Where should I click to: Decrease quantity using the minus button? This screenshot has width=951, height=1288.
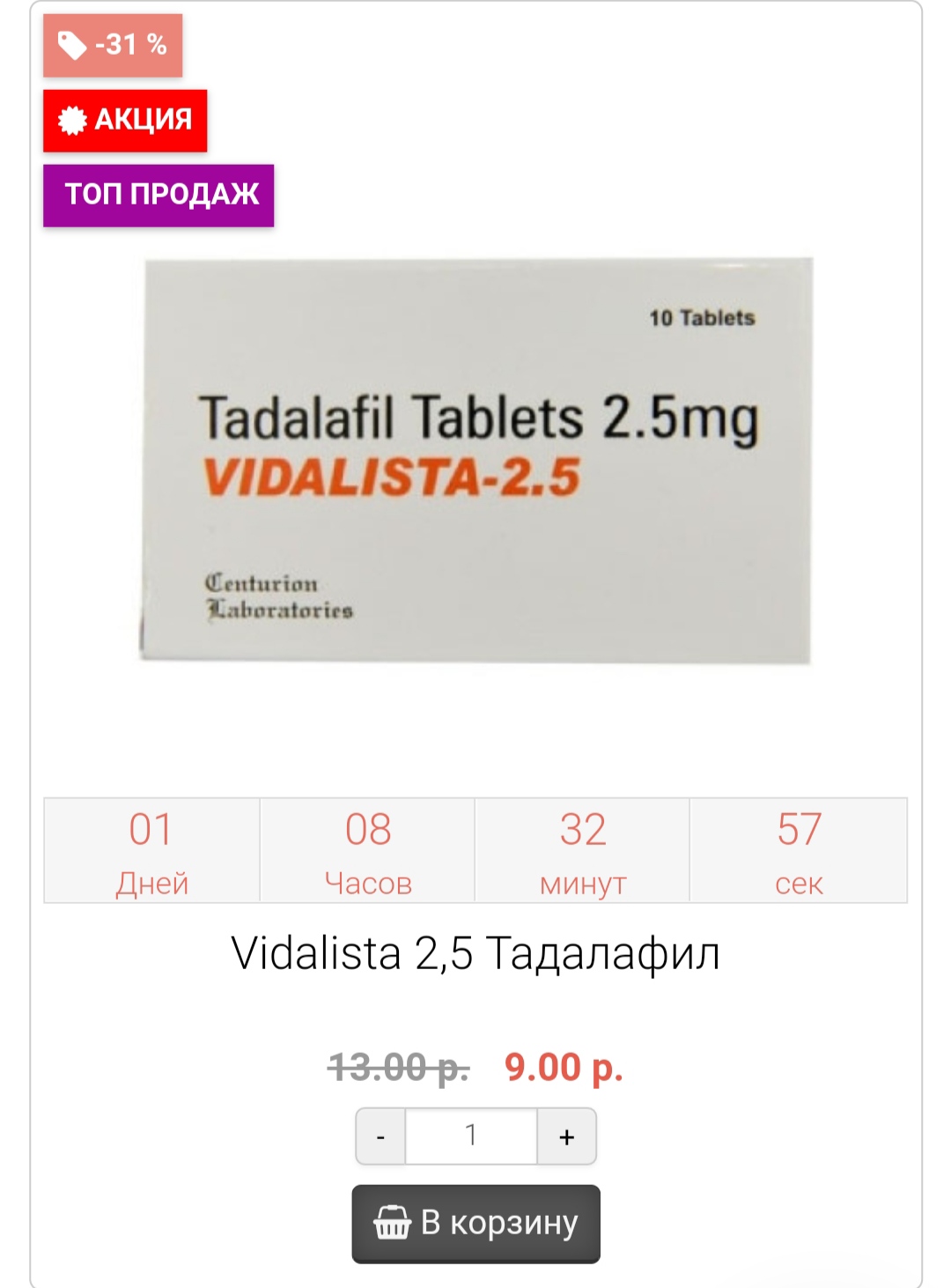click(380, 1136)
